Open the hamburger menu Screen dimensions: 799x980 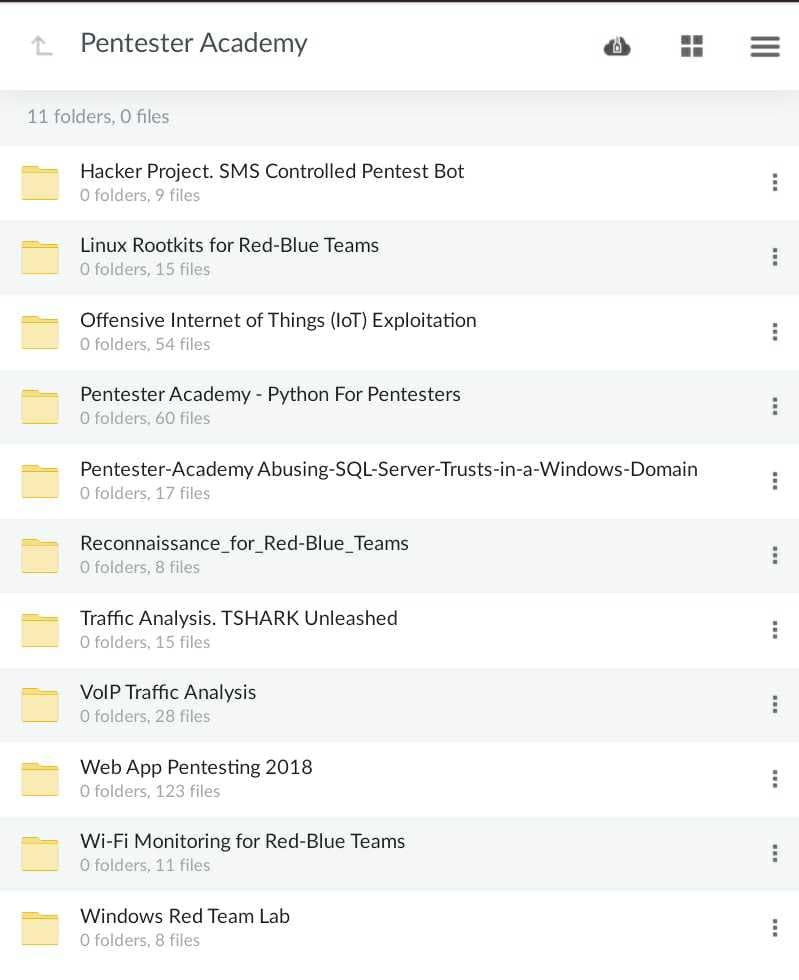tap(765, 46)
